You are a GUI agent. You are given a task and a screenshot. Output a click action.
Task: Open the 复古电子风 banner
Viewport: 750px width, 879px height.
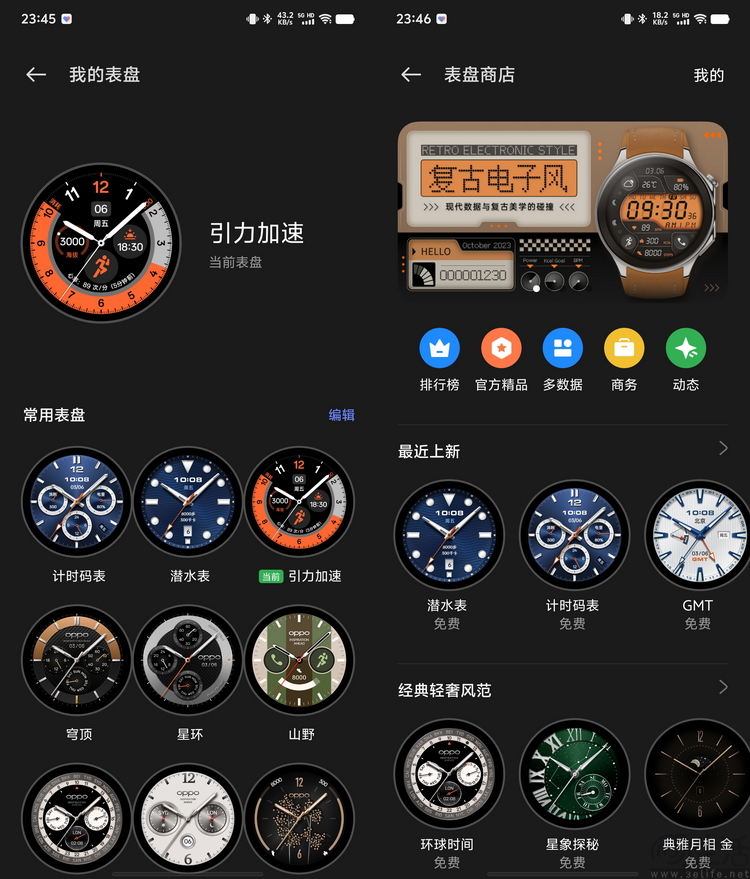tap(562, 209)
